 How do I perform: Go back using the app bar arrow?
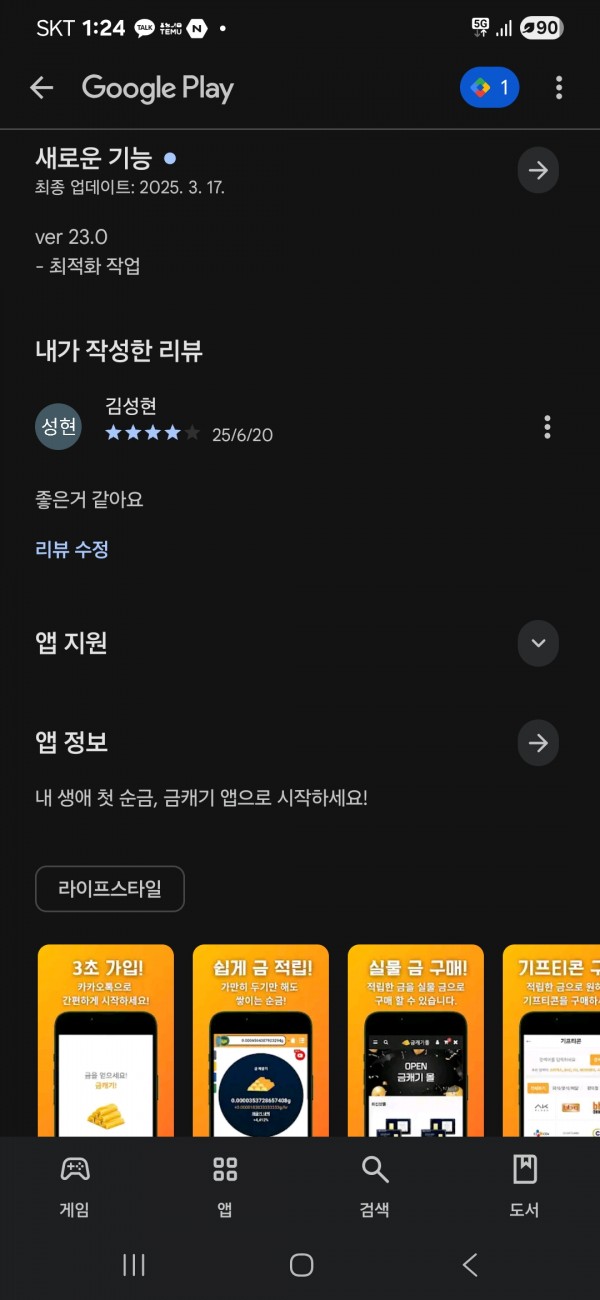pyautogui.click(x=41, y=88)
